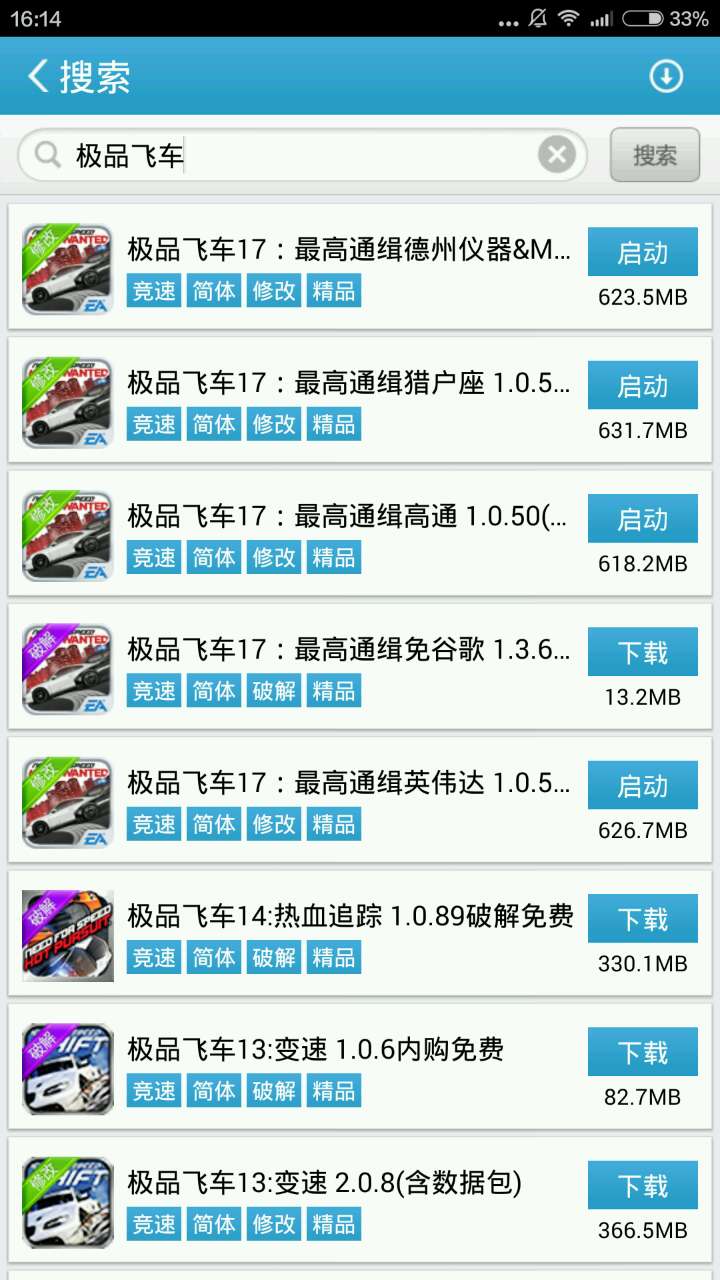The height and width of the screenshot is (1280, 720).
Task: Launch 极品飞车17 德州仪器 version (623.5MB)
Action: [x=642, y=252]
